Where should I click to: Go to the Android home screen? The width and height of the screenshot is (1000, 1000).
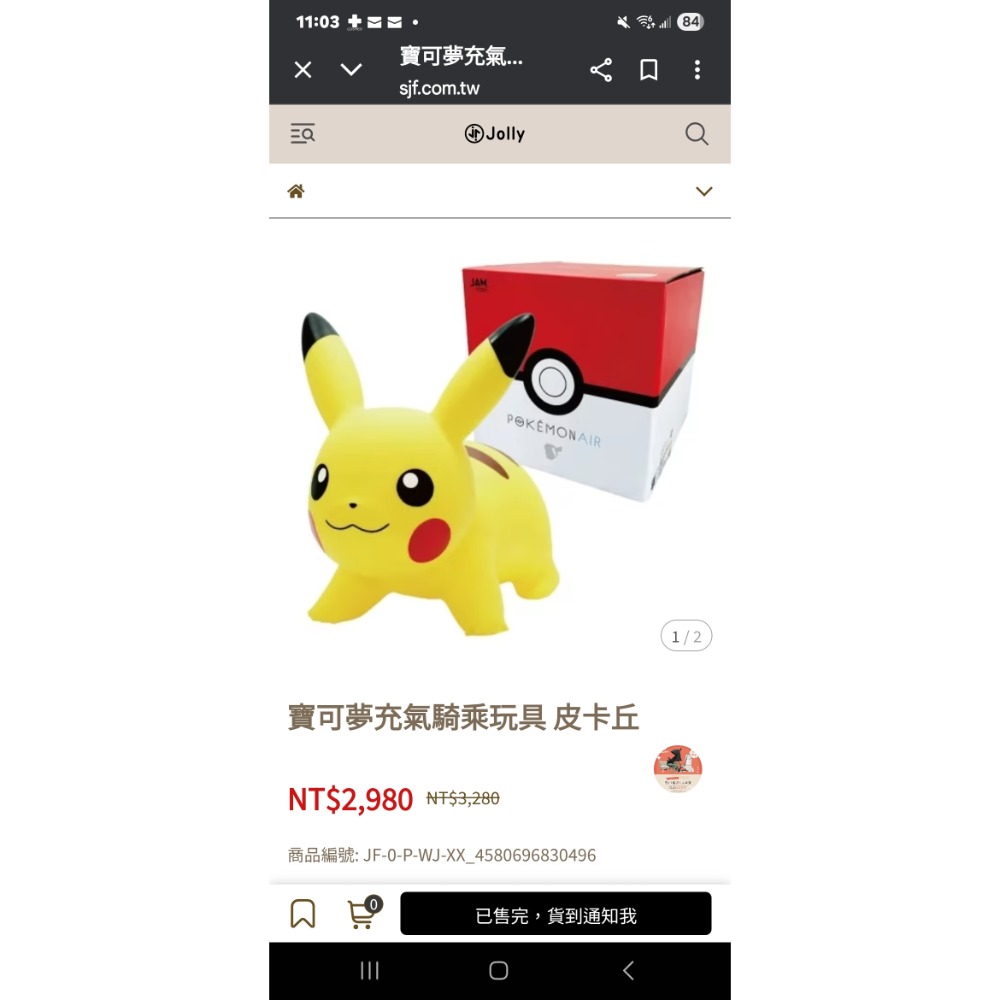click(x=499, y=971)
